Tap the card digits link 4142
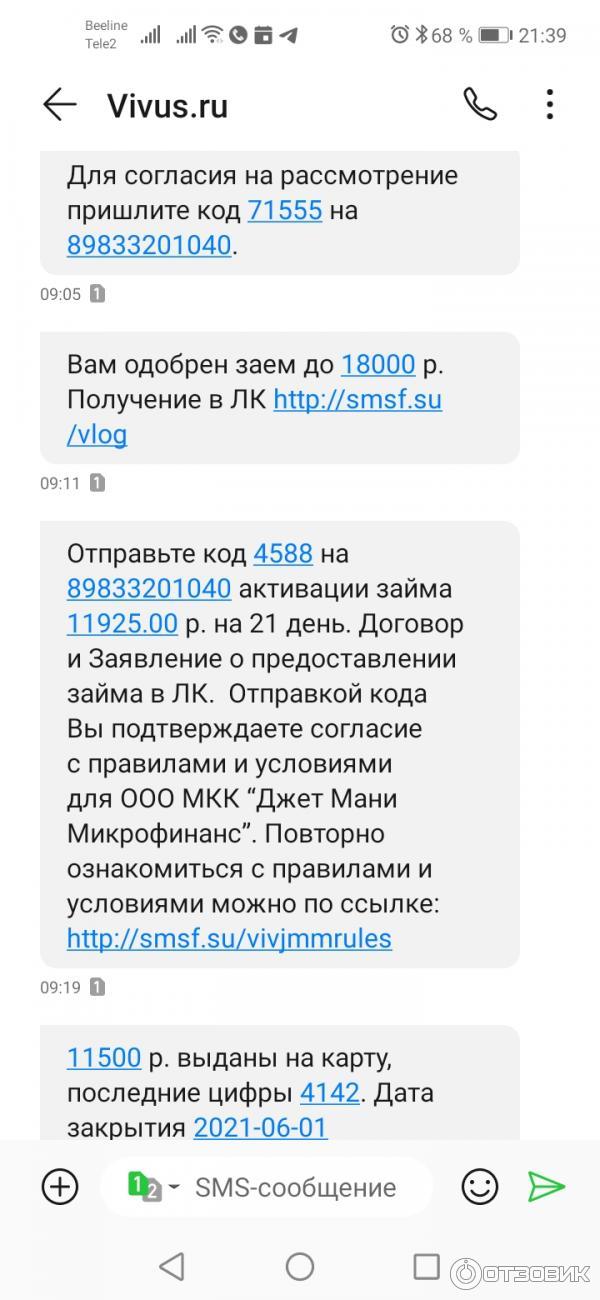Screen dimensions: 600x1300 pyautogui.click(x=329, y=1092)
